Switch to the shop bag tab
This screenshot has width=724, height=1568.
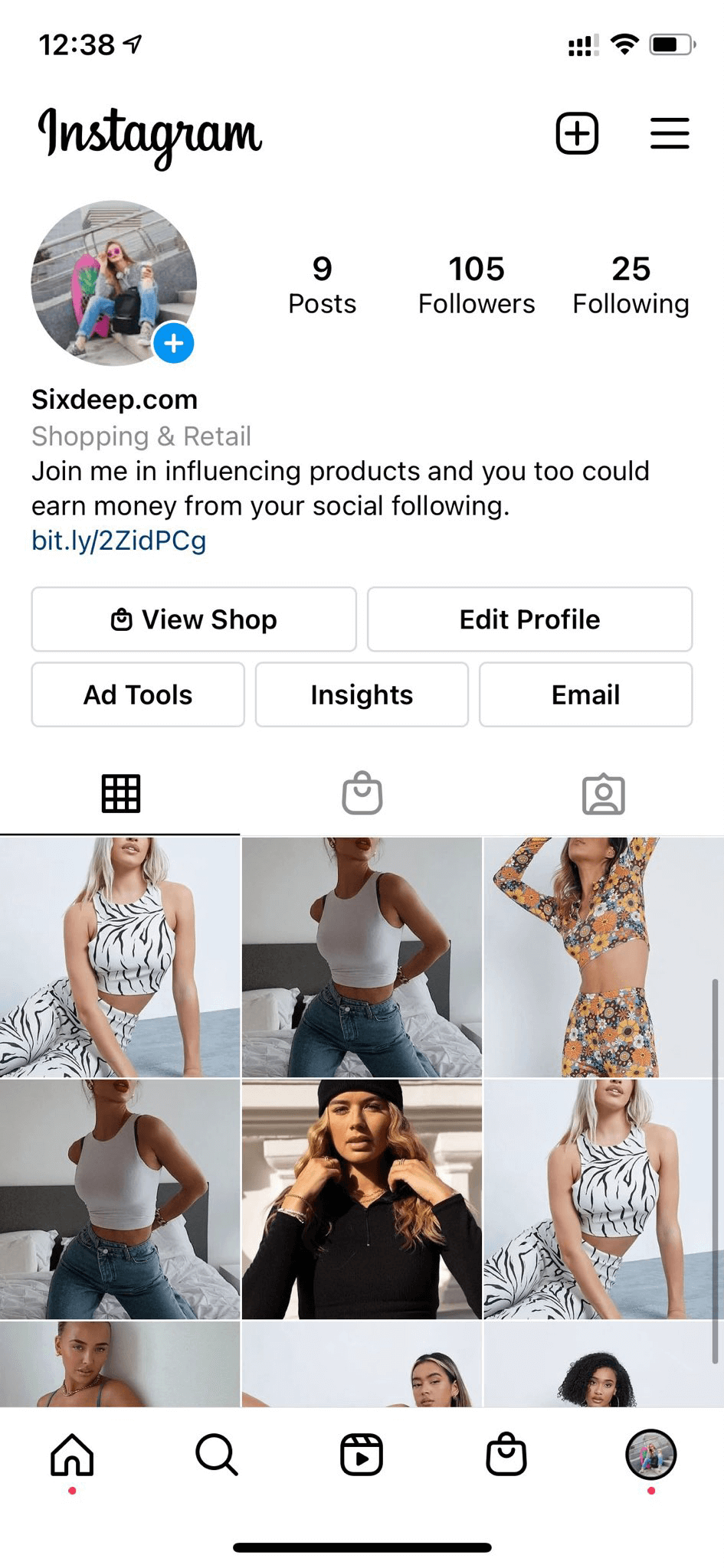click(x=362, y=794)
